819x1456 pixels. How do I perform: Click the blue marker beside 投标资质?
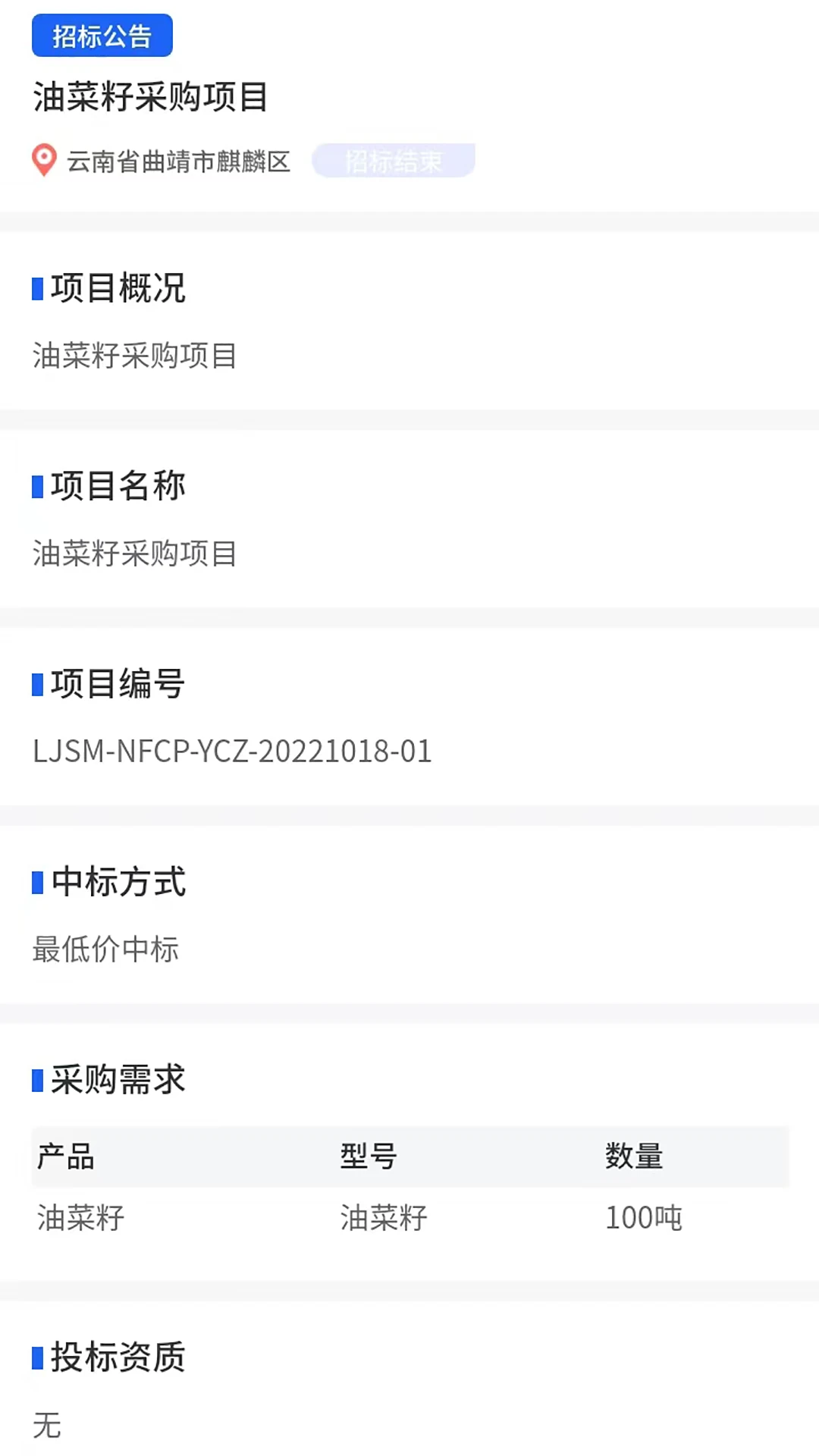(36, 1357)
